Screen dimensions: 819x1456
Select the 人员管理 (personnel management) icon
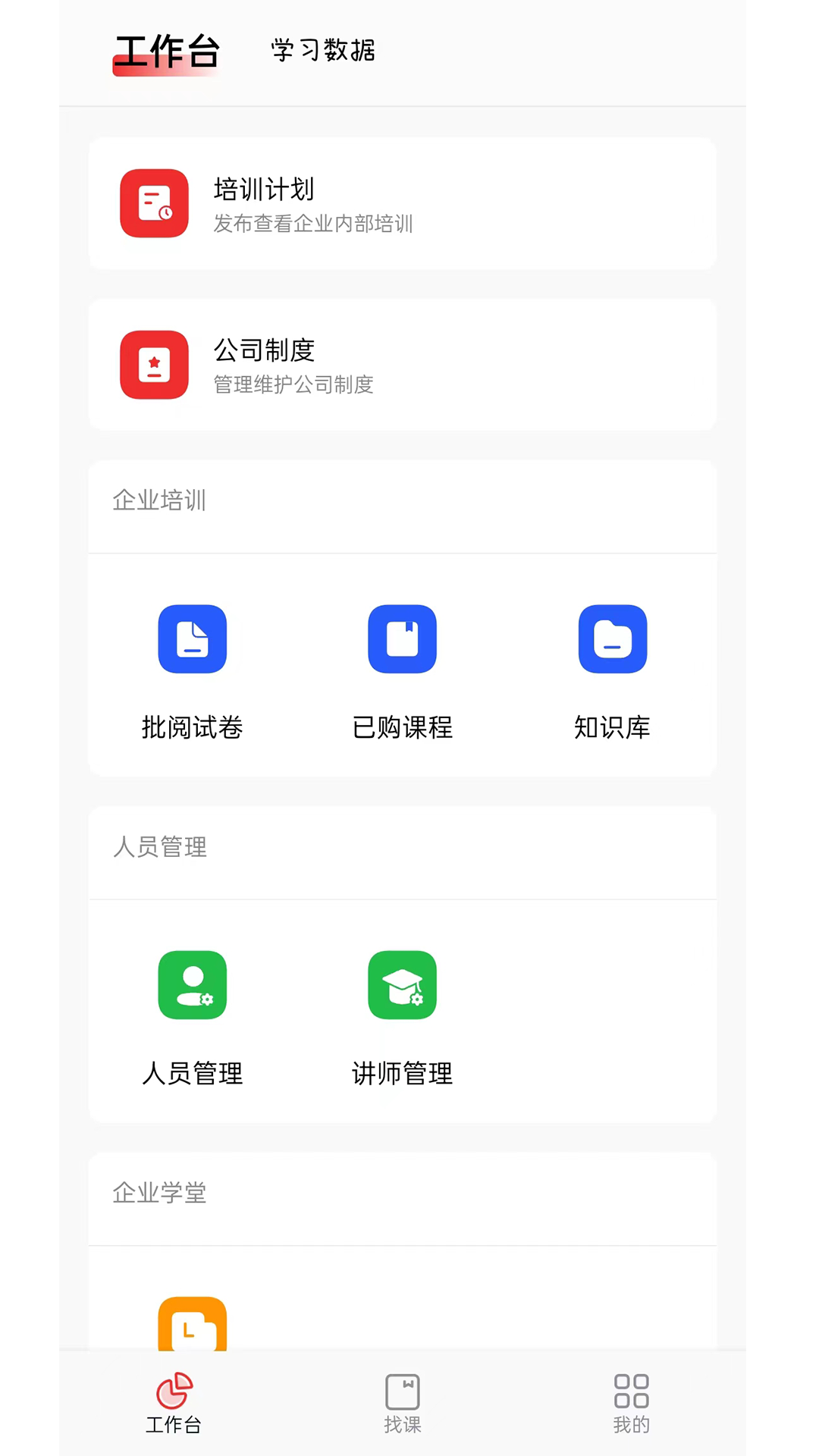[192, 985]
